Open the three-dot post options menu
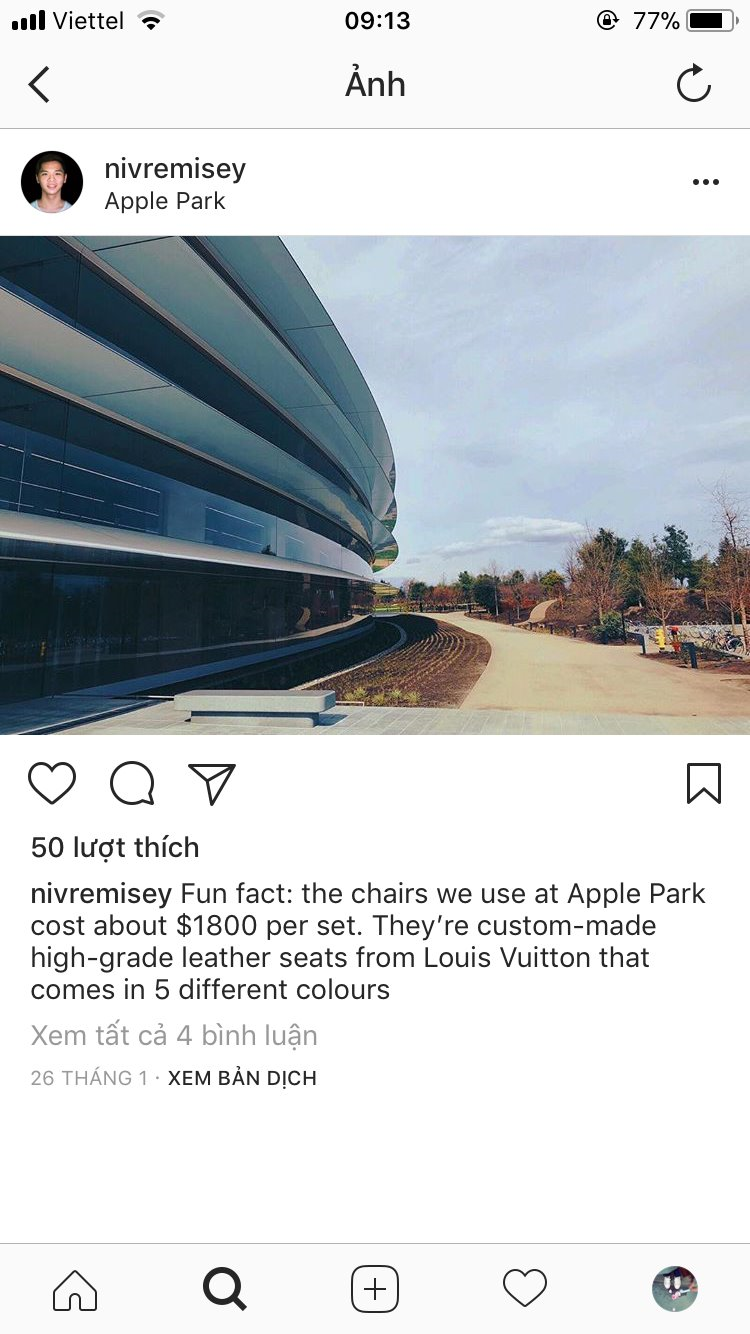This screenshot has width=750, height=1334. click(705, 182)
